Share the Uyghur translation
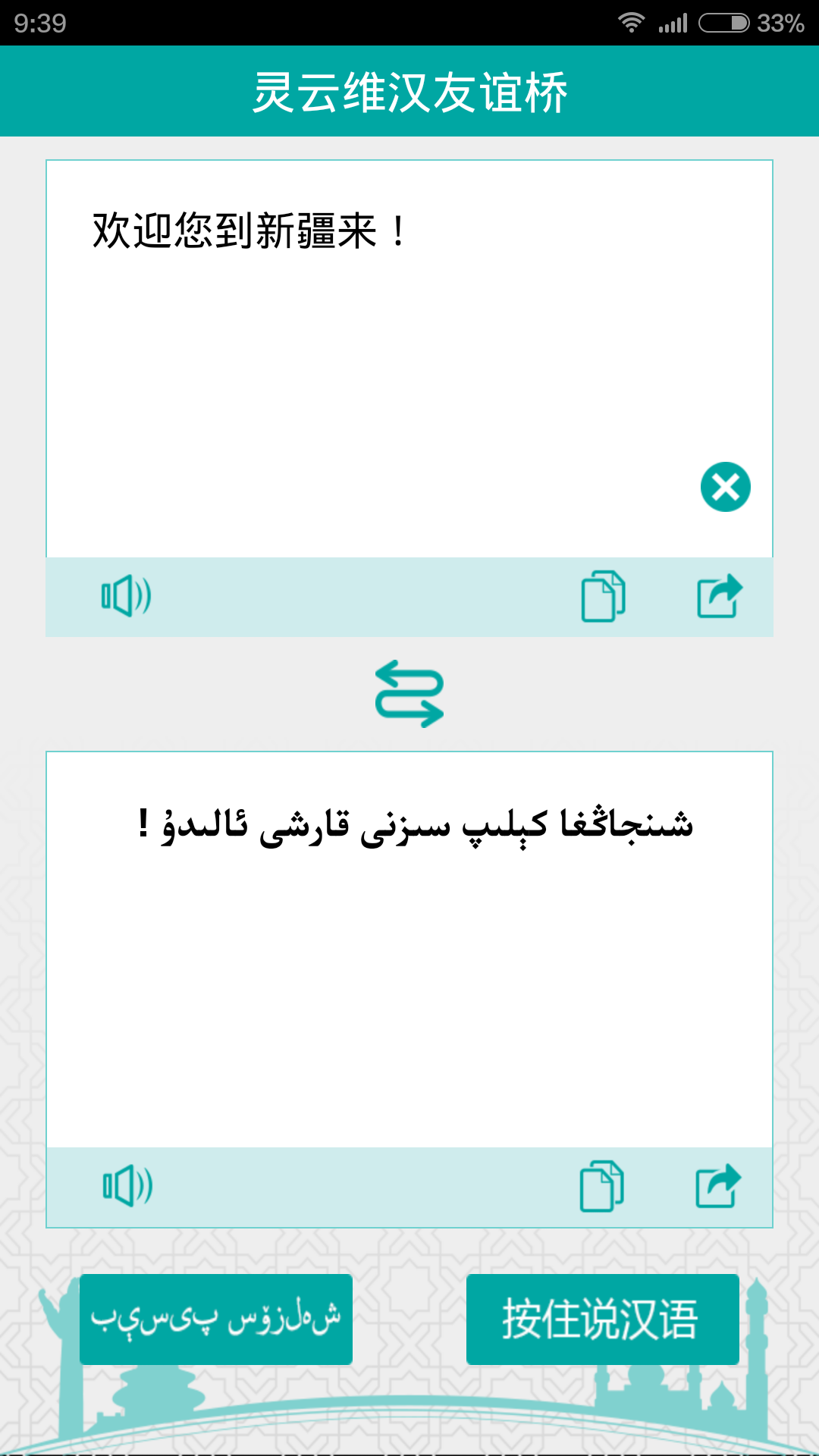The height and width of the screenshot is (1456, 819). [x=717, y=1186]
